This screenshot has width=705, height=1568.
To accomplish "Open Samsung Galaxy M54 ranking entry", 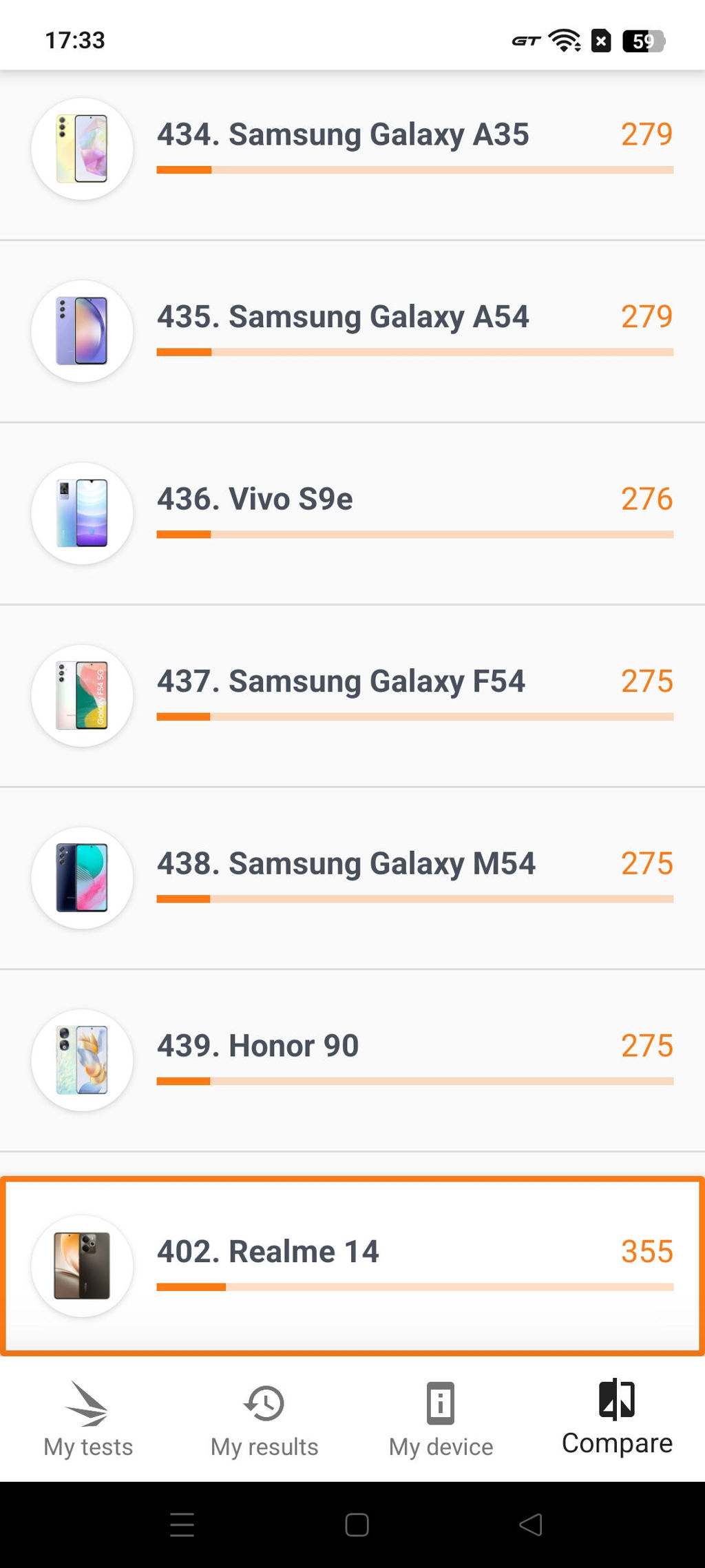I will pyautogui.click(x=352, y=878).
